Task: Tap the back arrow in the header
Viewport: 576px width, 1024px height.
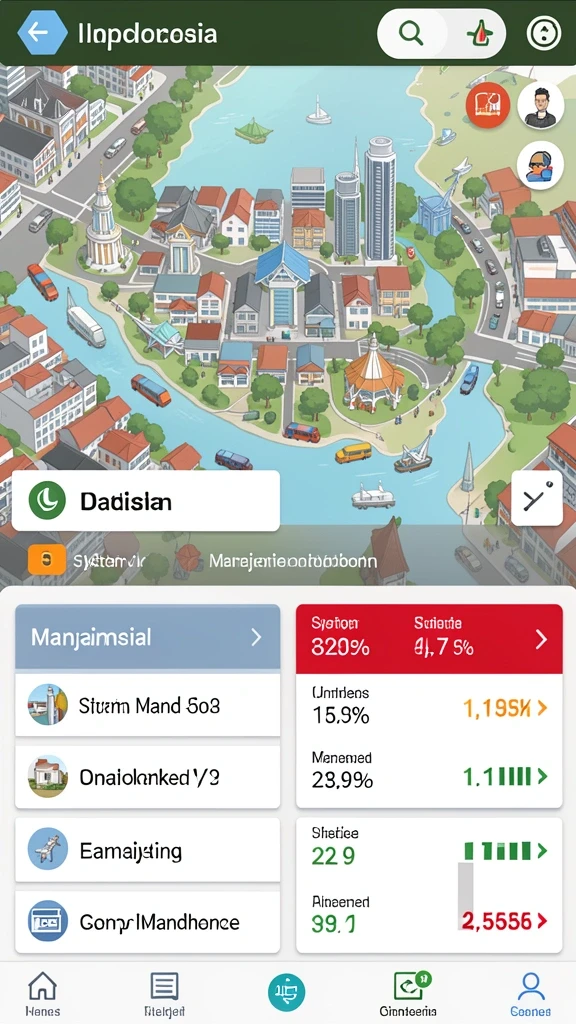Action: [42, 33]
